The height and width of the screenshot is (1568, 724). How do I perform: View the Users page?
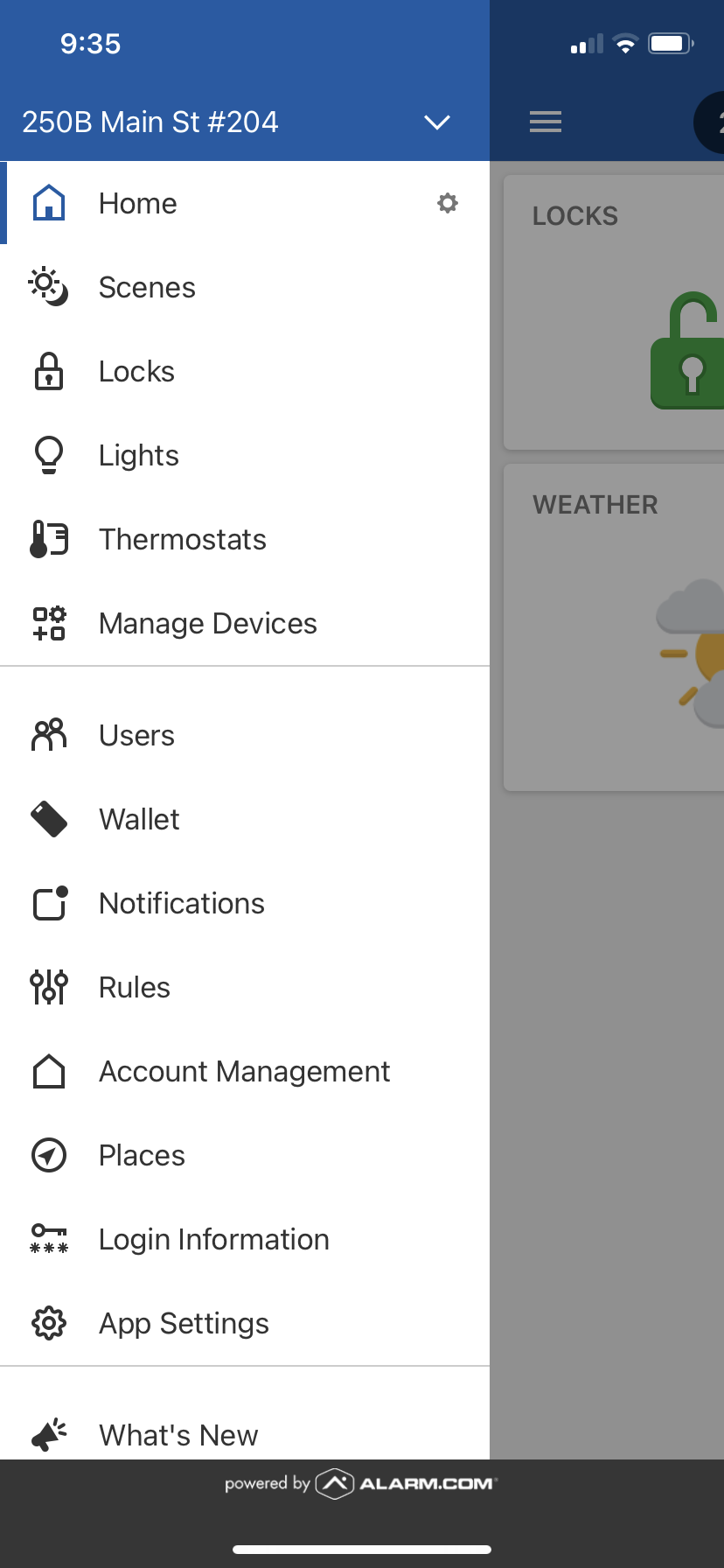(x=136, y=735)
